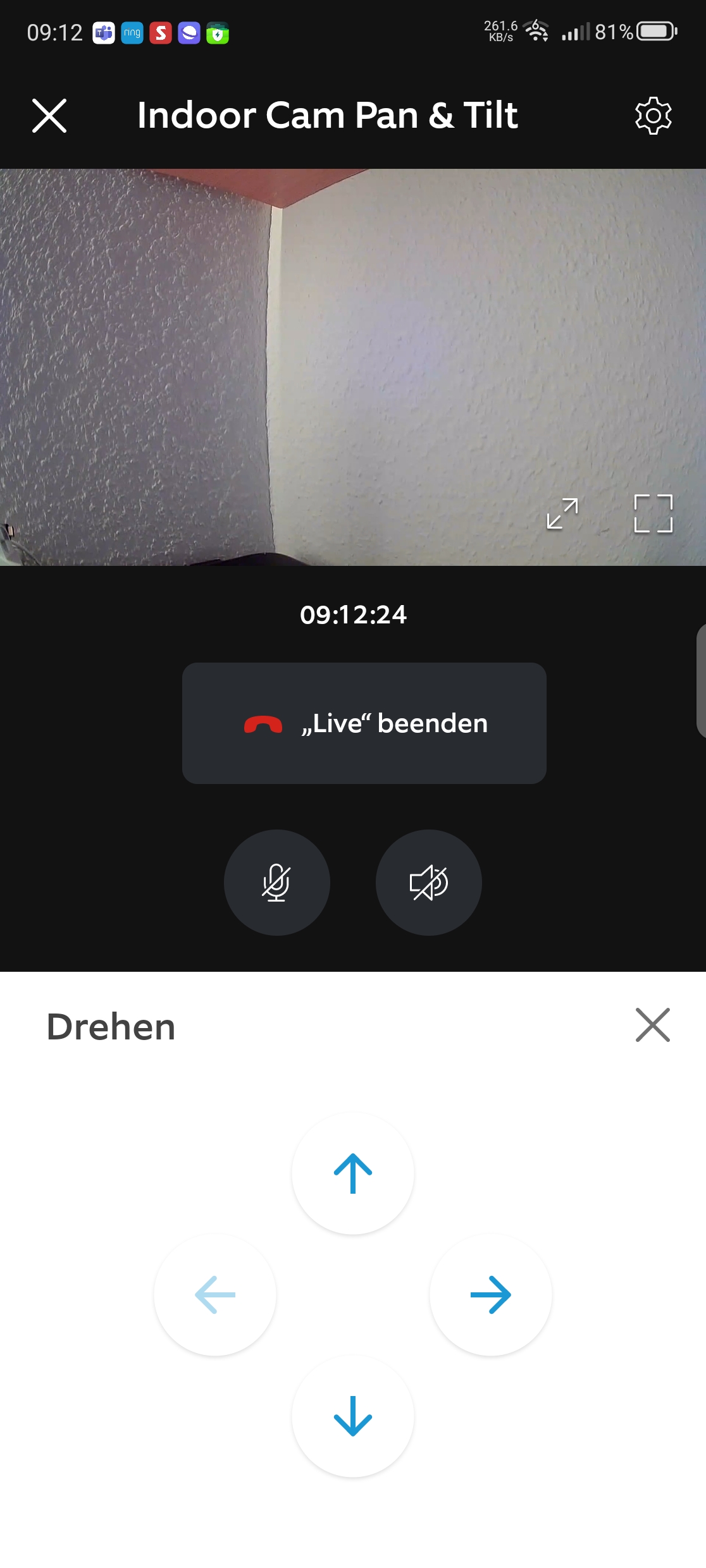
Task: Toggle the speaker sound button
Action: (429, 883)
